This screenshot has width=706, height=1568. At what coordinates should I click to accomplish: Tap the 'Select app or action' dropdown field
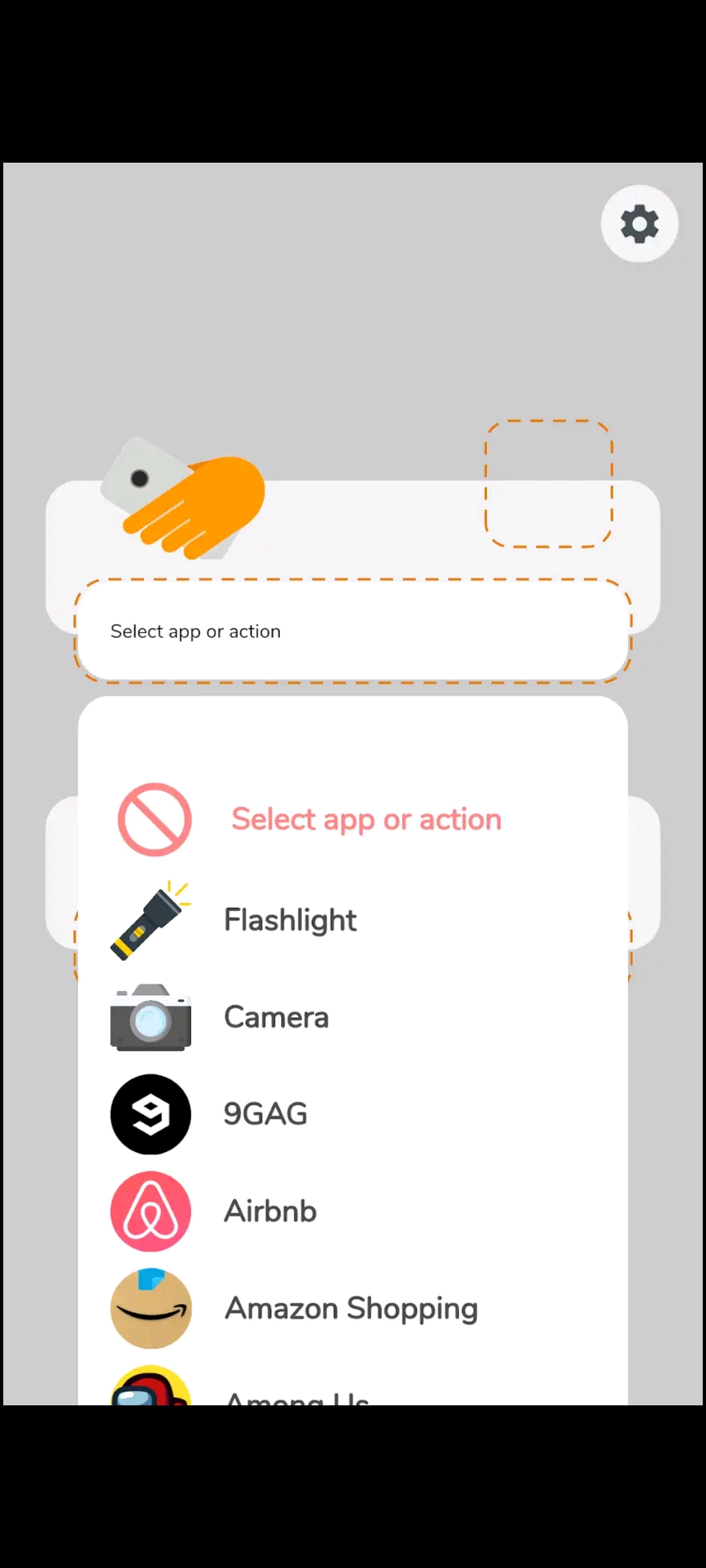353,631
